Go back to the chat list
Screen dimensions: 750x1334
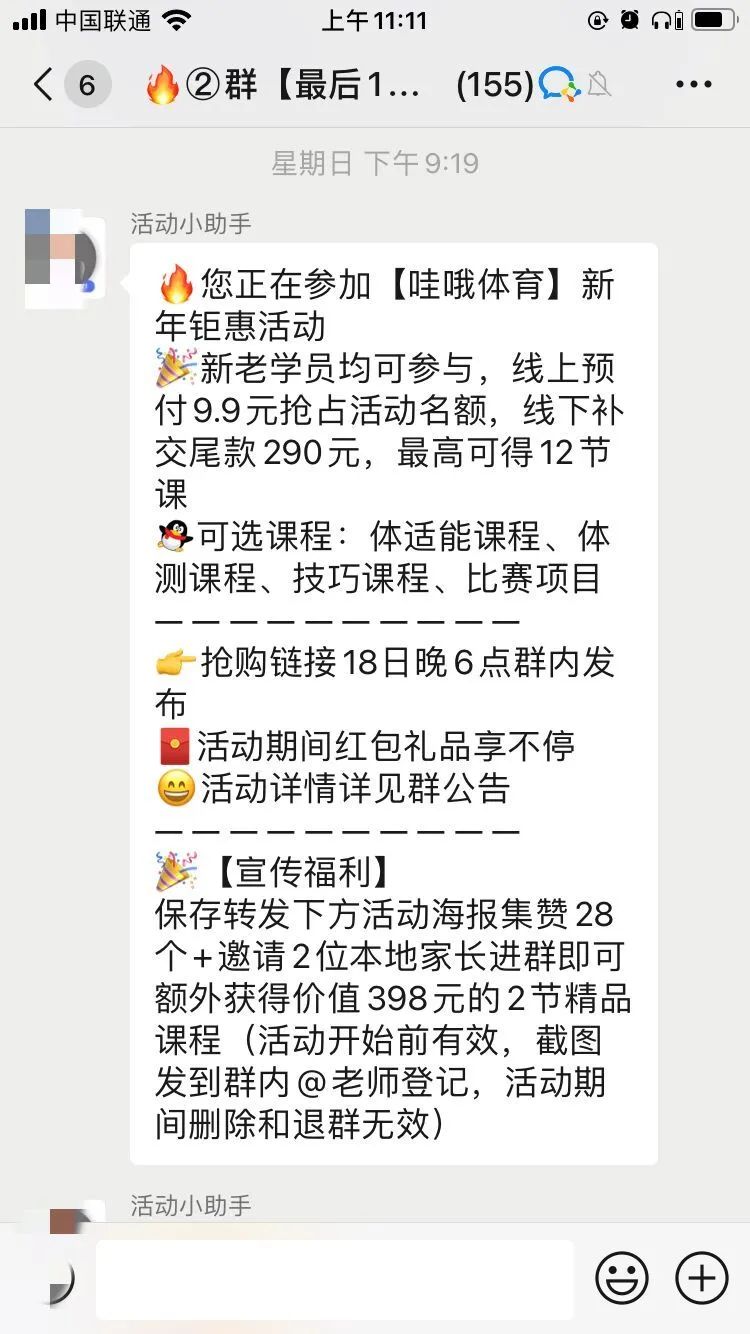pos(44,85)
